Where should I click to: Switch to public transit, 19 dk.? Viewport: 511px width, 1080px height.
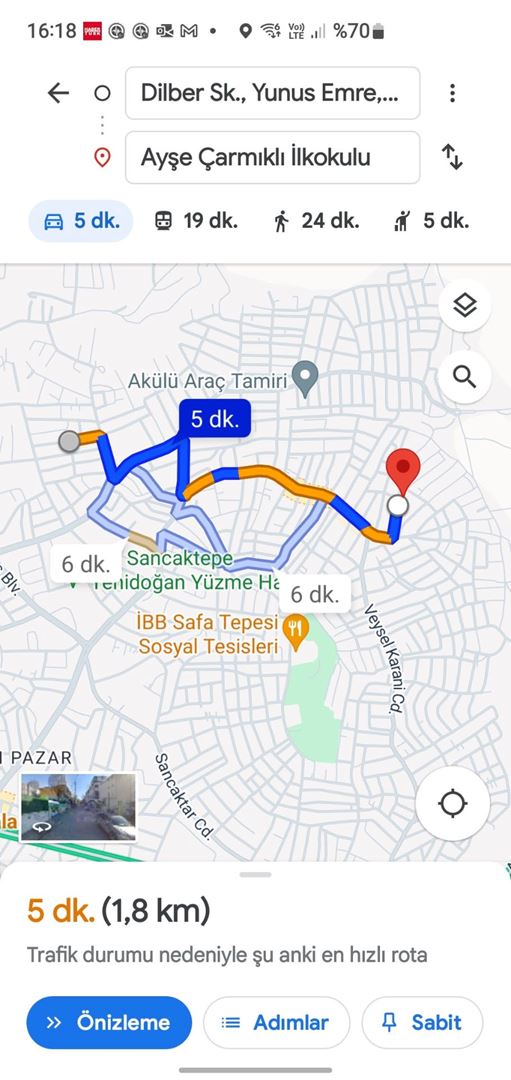196,221
